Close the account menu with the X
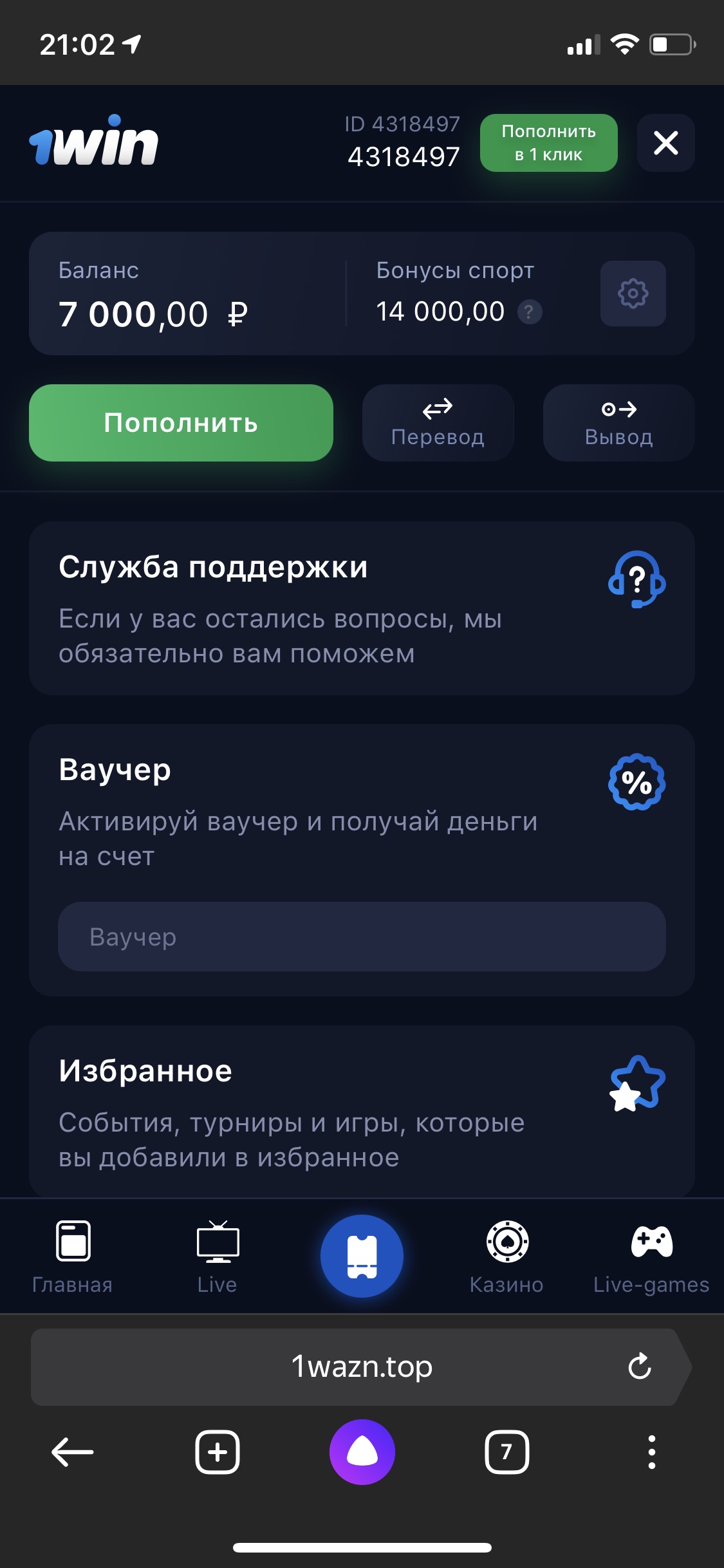Screen dimensions: 724x1568 pyautogui.click(x=665, y=143)
